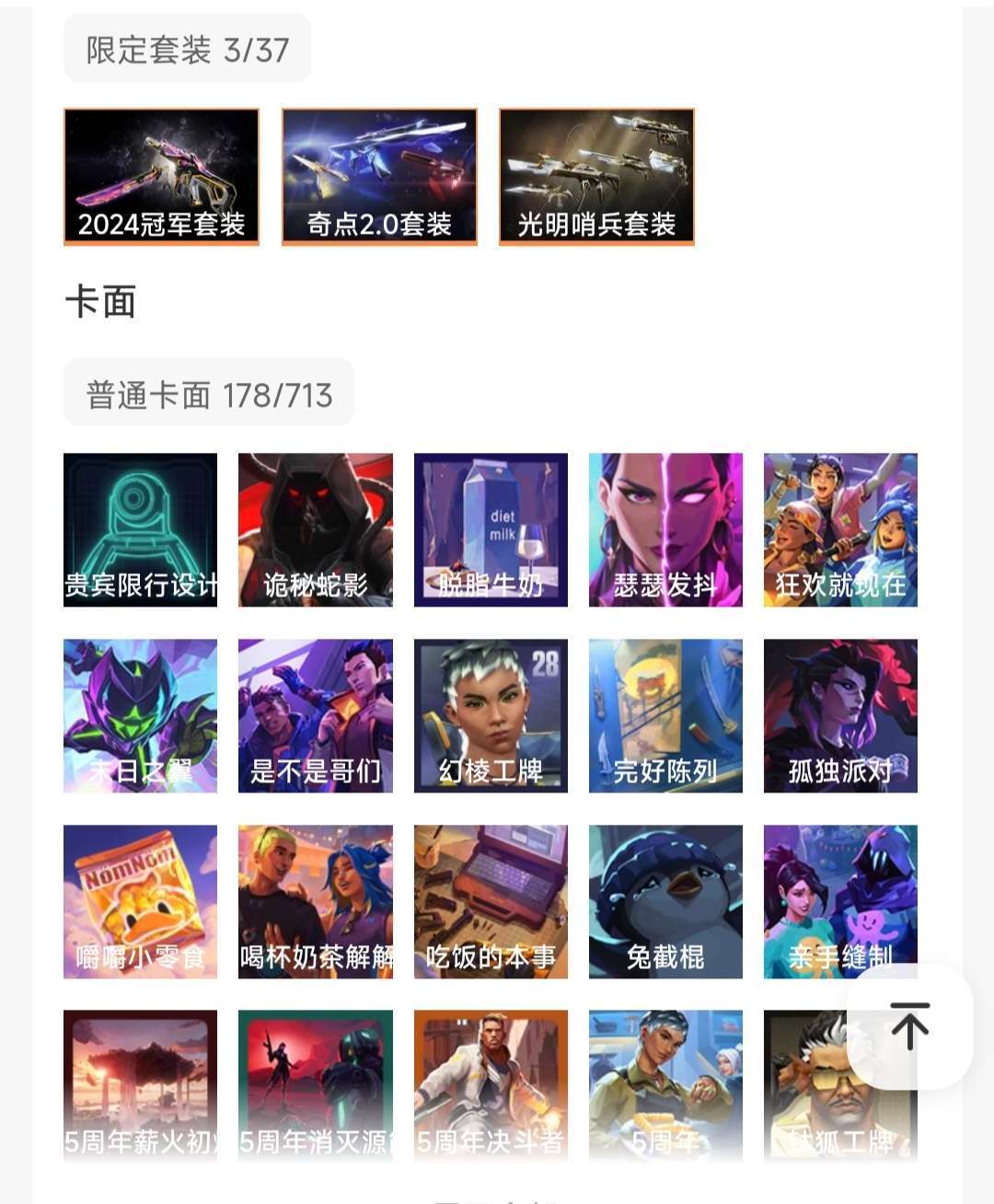This screenshot has width=994, height=1204.
Task: Open the 喝杯奶茶解解 card
Action: tap(315, 901)
